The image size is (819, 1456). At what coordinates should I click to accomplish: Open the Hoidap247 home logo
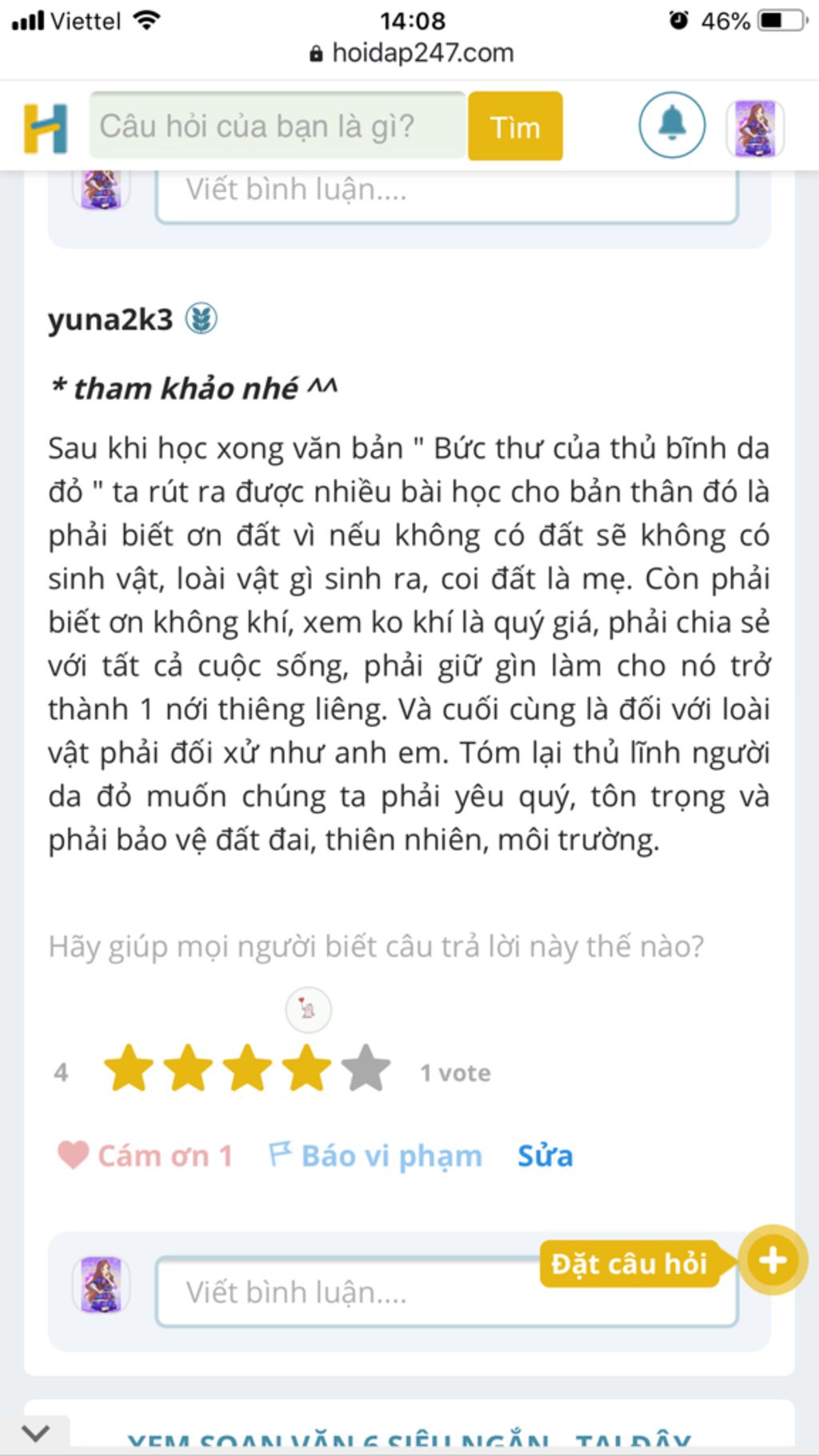point(46,127)
